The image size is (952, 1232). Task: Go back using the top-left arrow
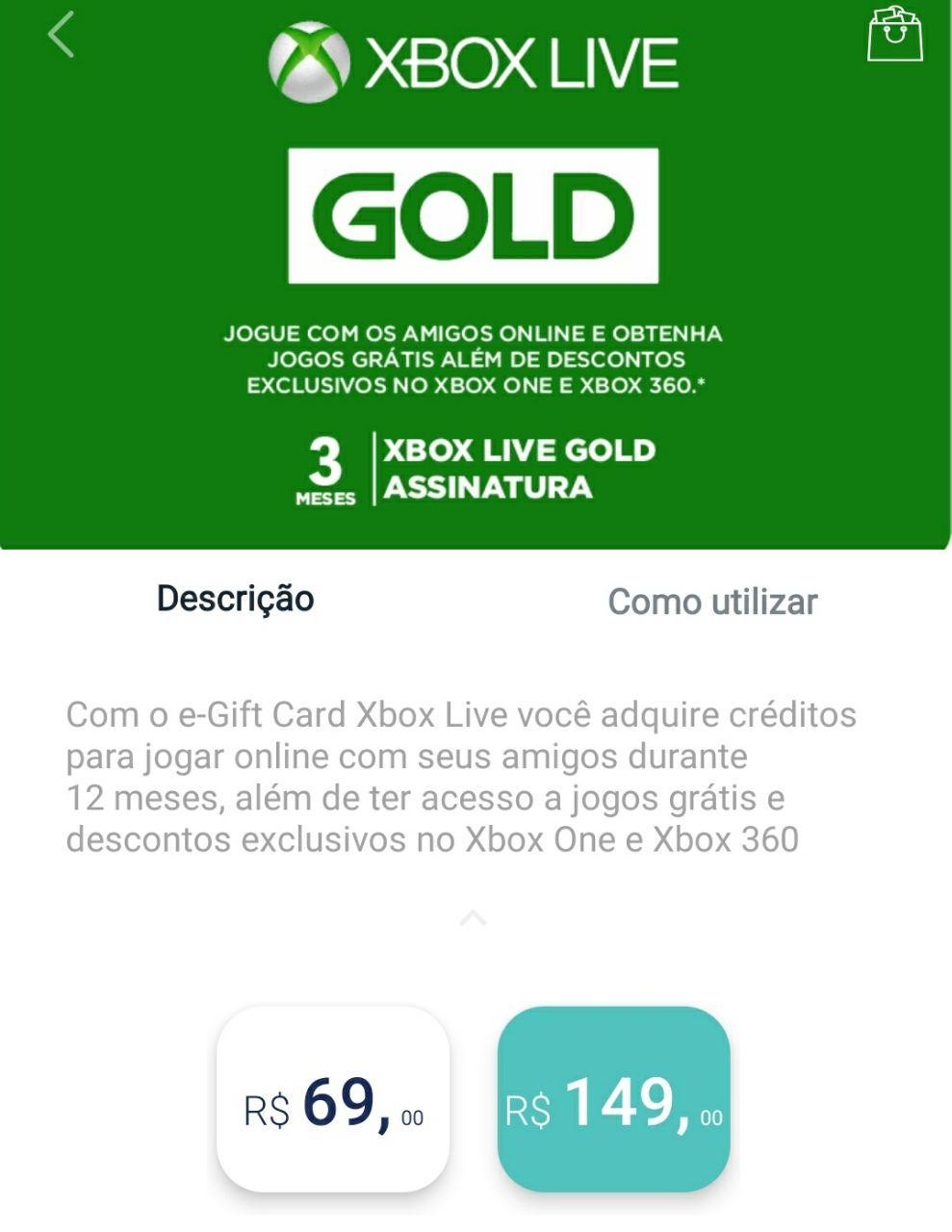click(62, 36)
